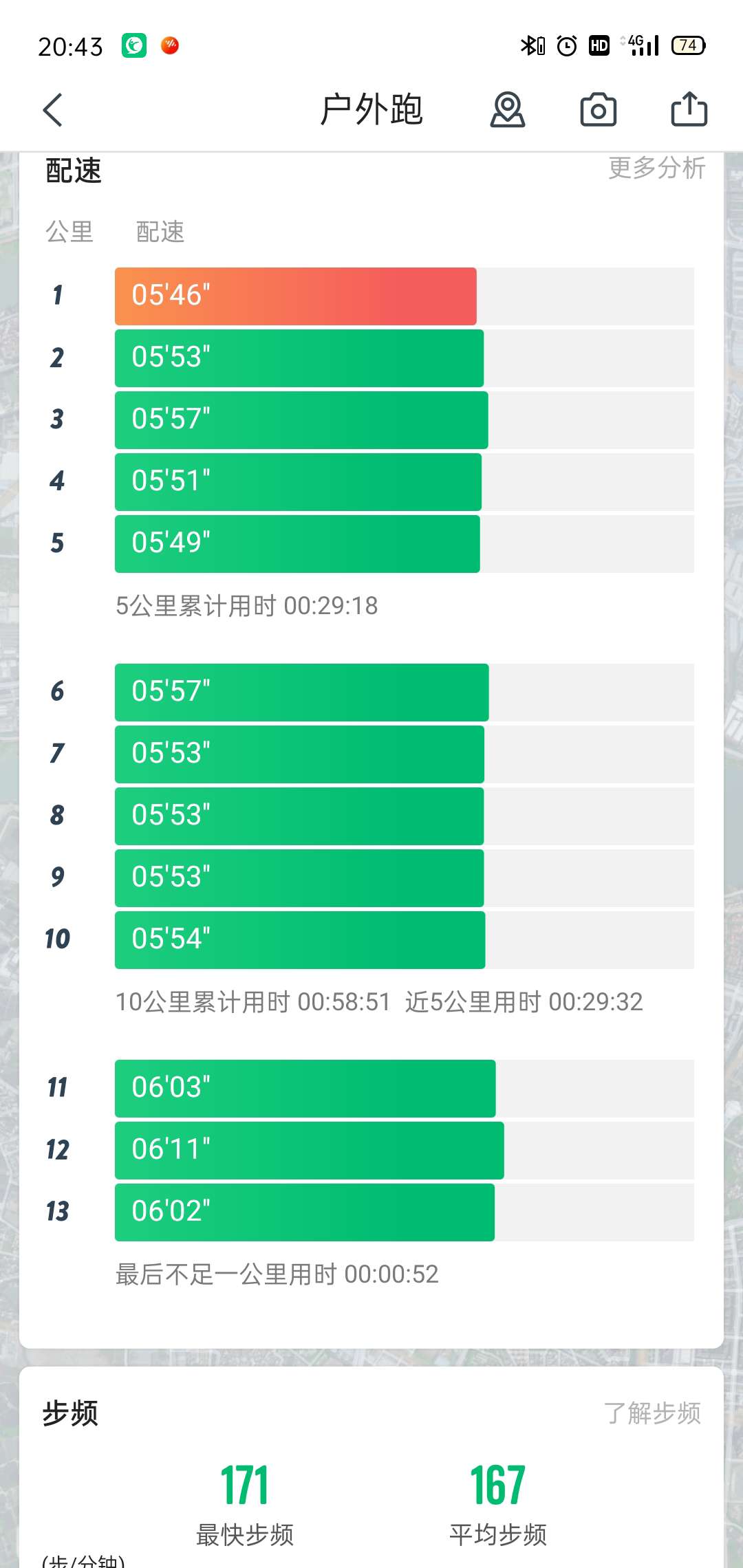Tap the camera icon in the header
The image size is (743, 1568).
[599, 110]
